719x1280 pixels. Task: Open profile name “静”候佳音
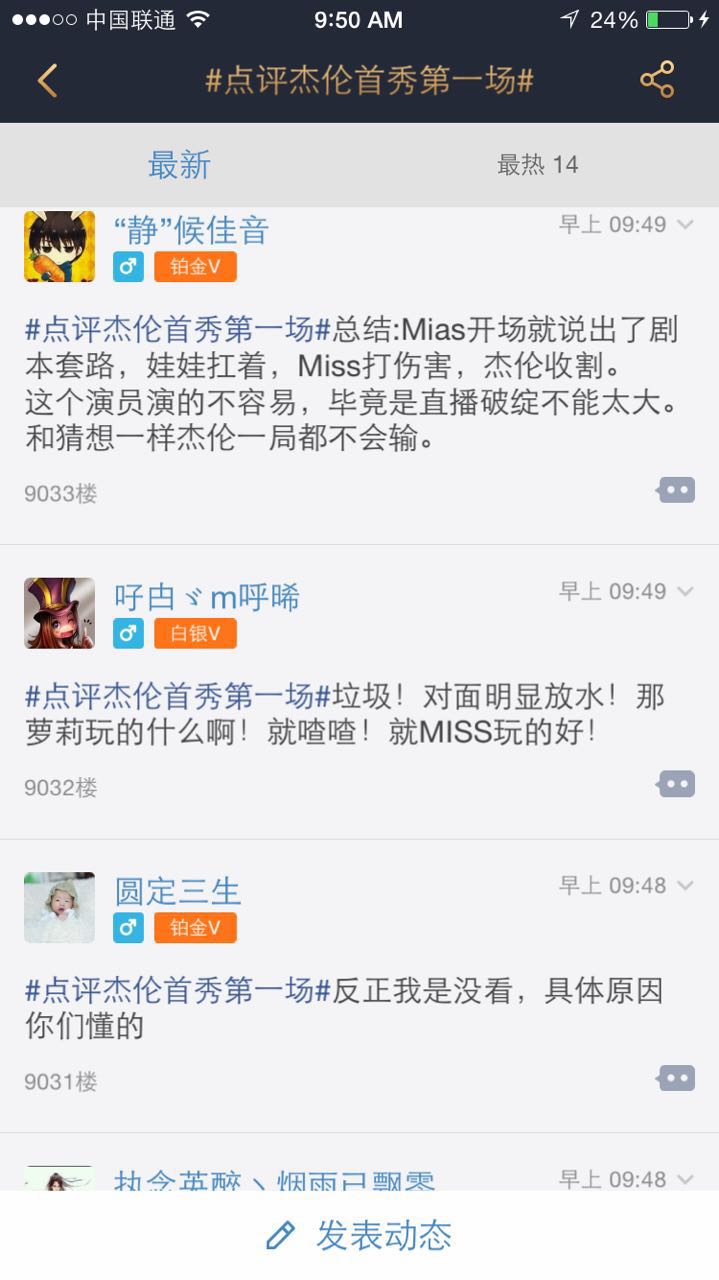pyautogui.click(x=192, y=231)
